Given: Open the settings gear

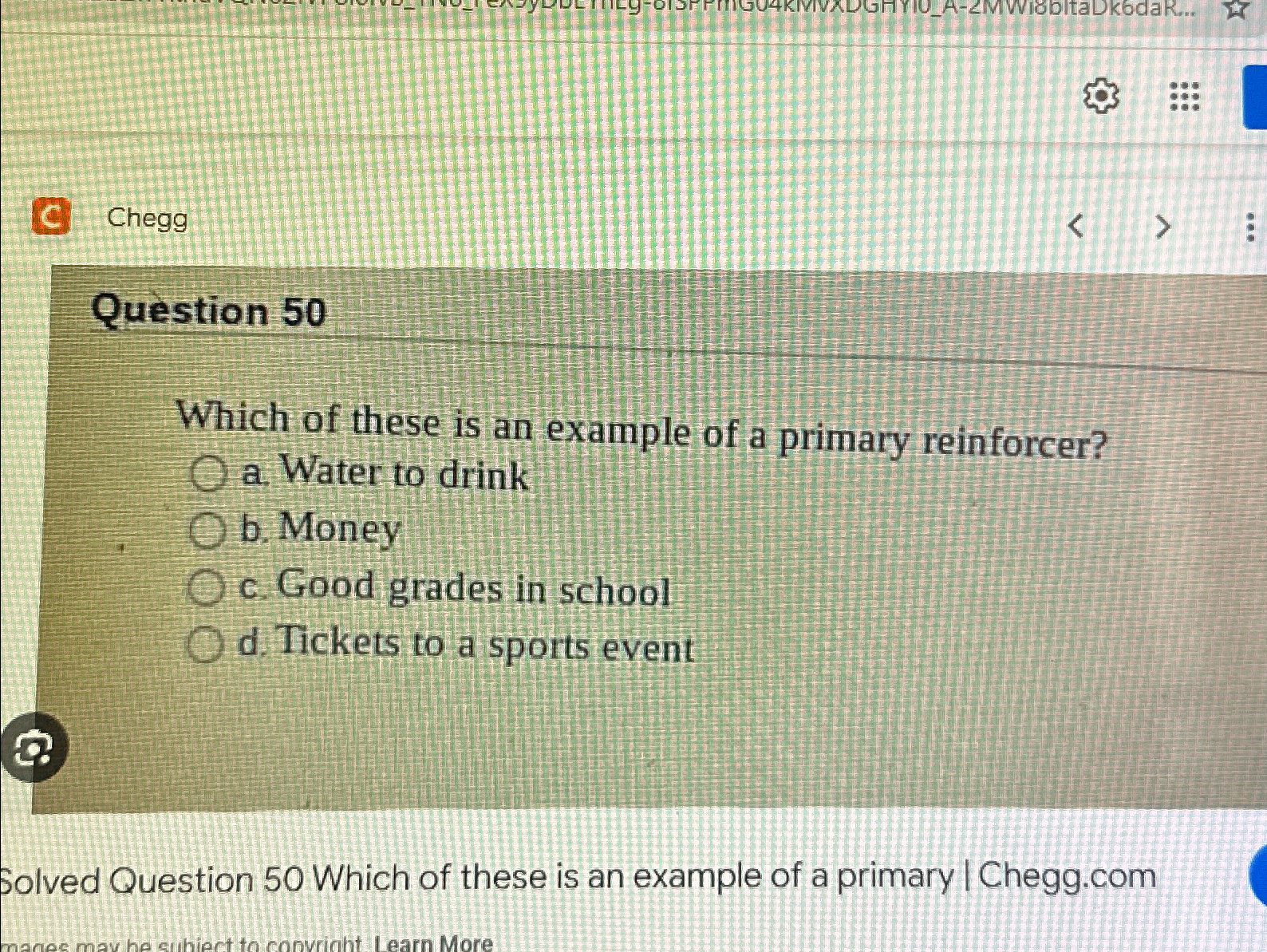Looking at the screenshot, I should point(1101,97).
